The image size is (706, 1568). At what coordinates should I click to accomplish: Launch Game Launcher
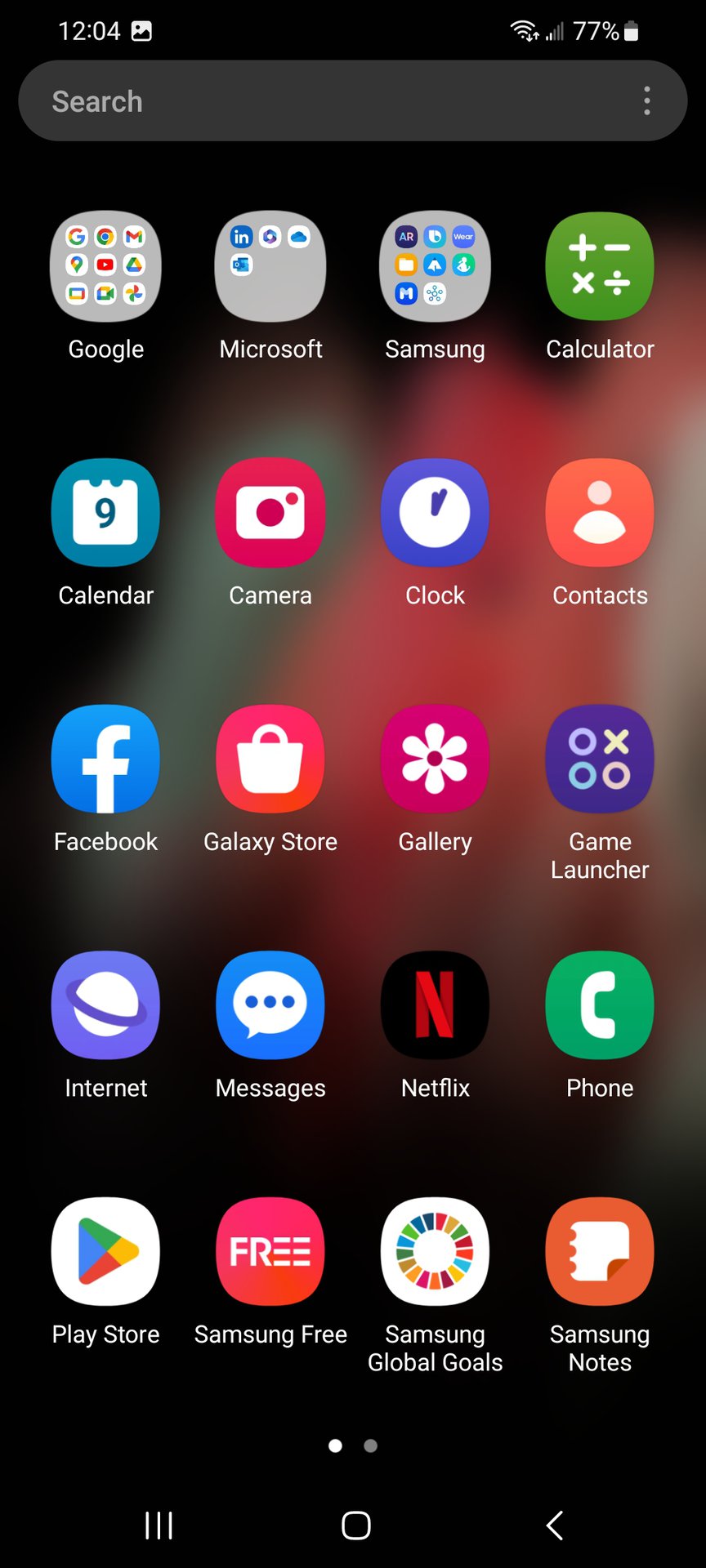[600, 759]
